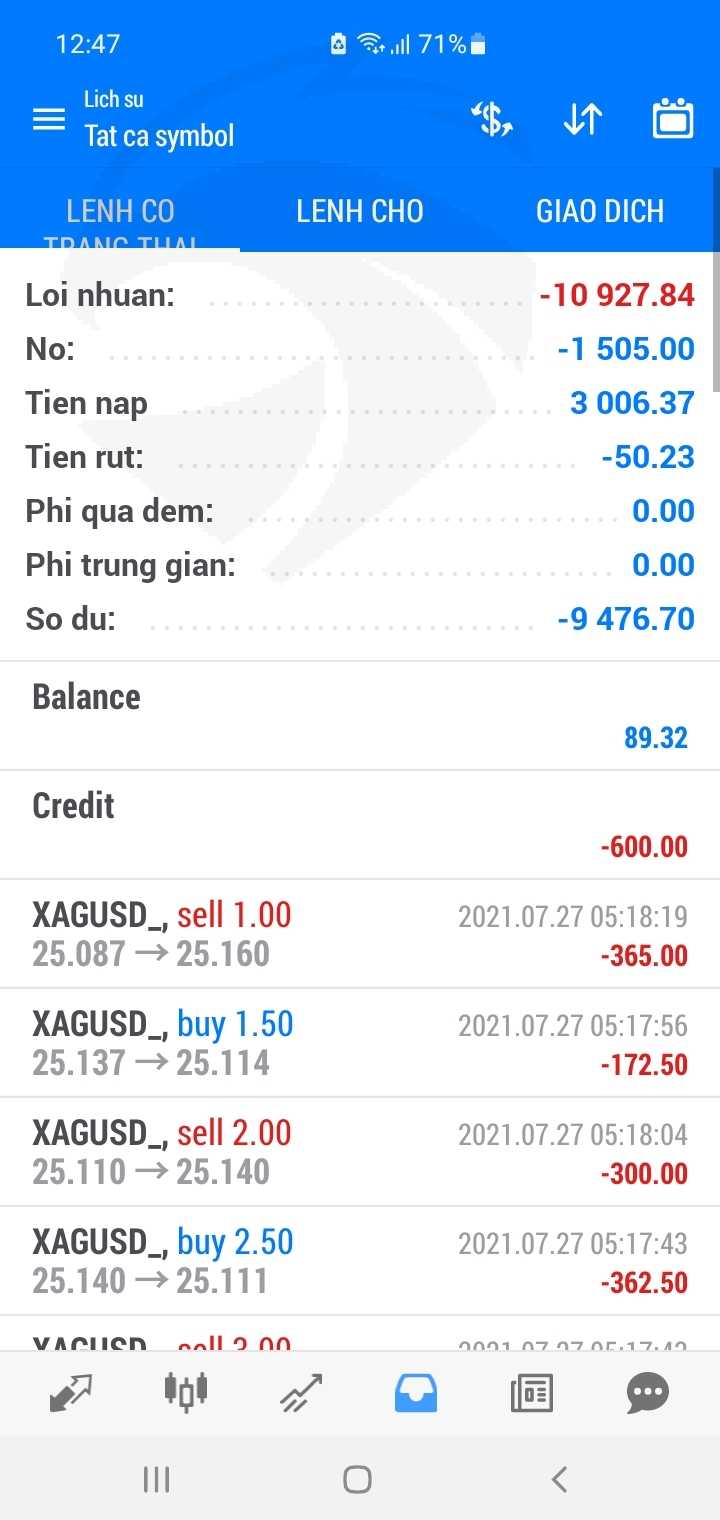Open the hamburger drawer menu

pos(48,120)
